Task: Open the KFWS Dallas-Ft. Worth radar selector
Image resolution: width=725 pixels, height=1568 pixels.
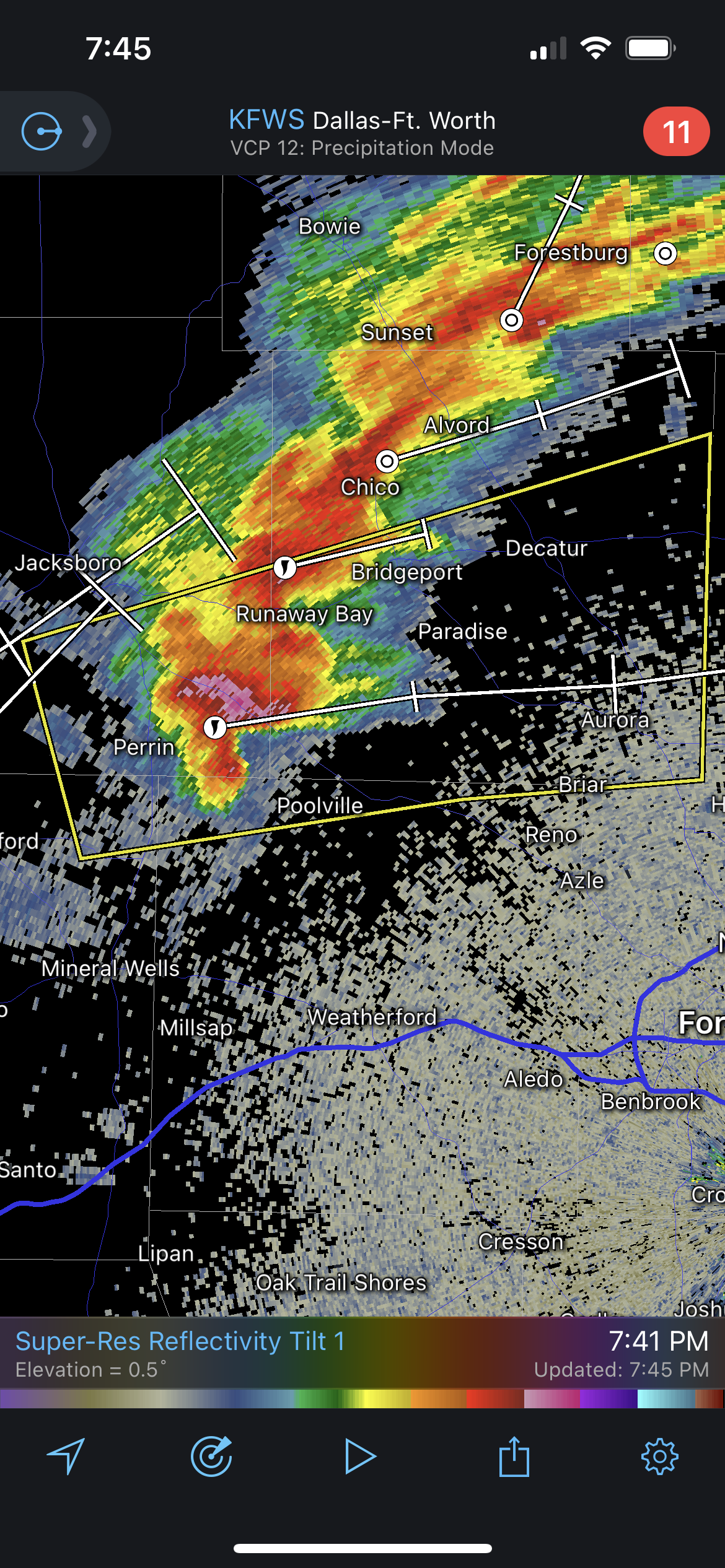Action: click(x=362, y=132)
